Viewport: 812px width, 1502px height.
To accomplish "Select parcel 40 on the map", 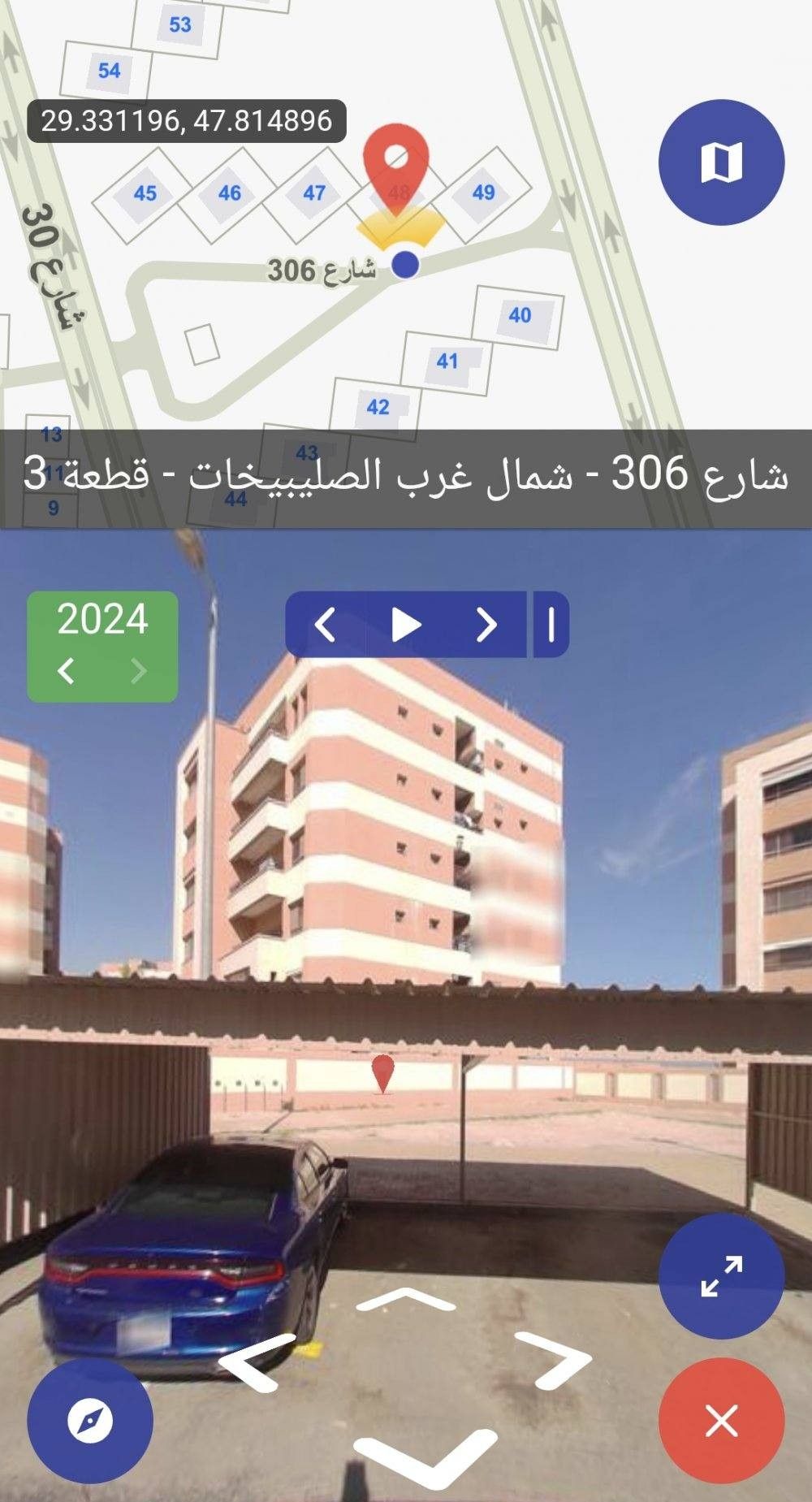I will 520,314.
